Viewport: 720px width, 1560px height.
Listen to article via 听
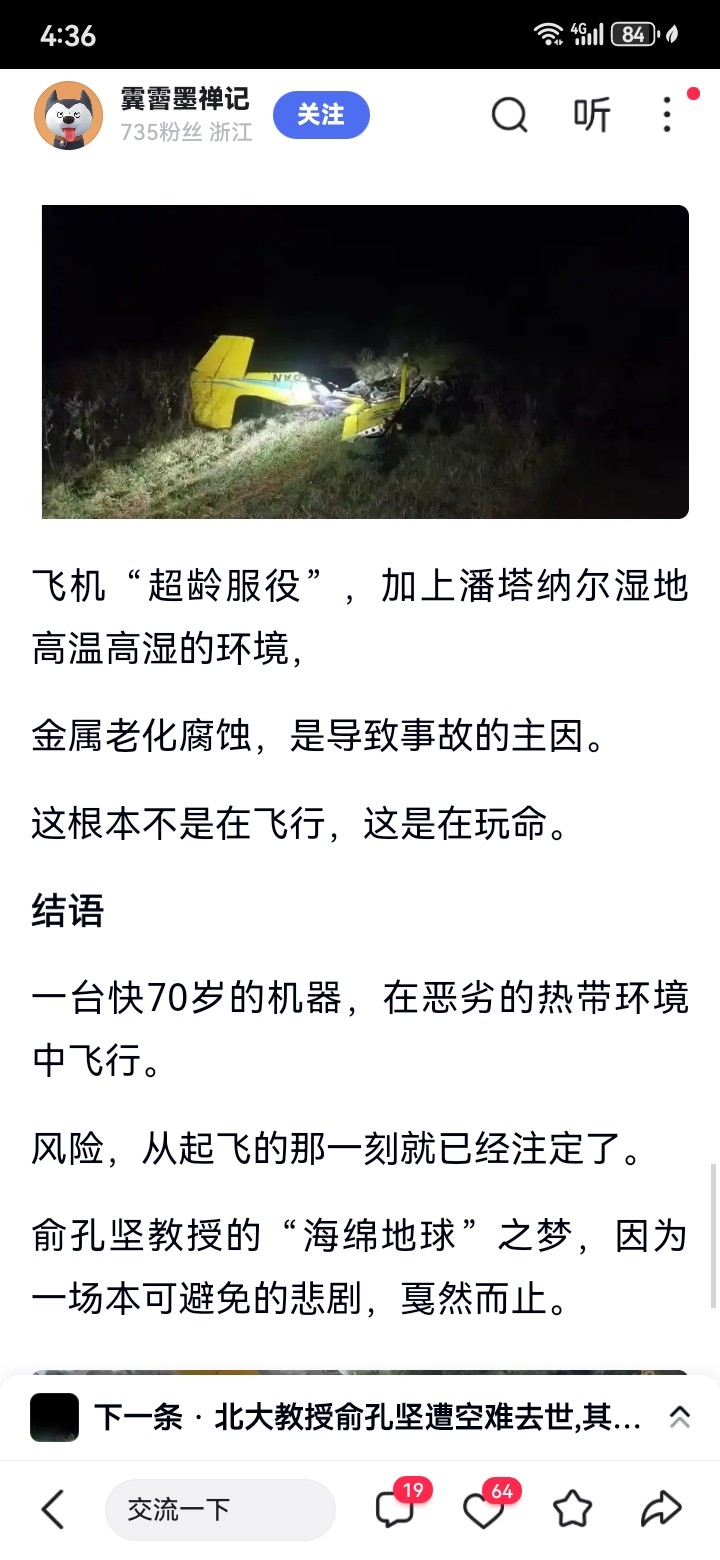click(591, 116)
